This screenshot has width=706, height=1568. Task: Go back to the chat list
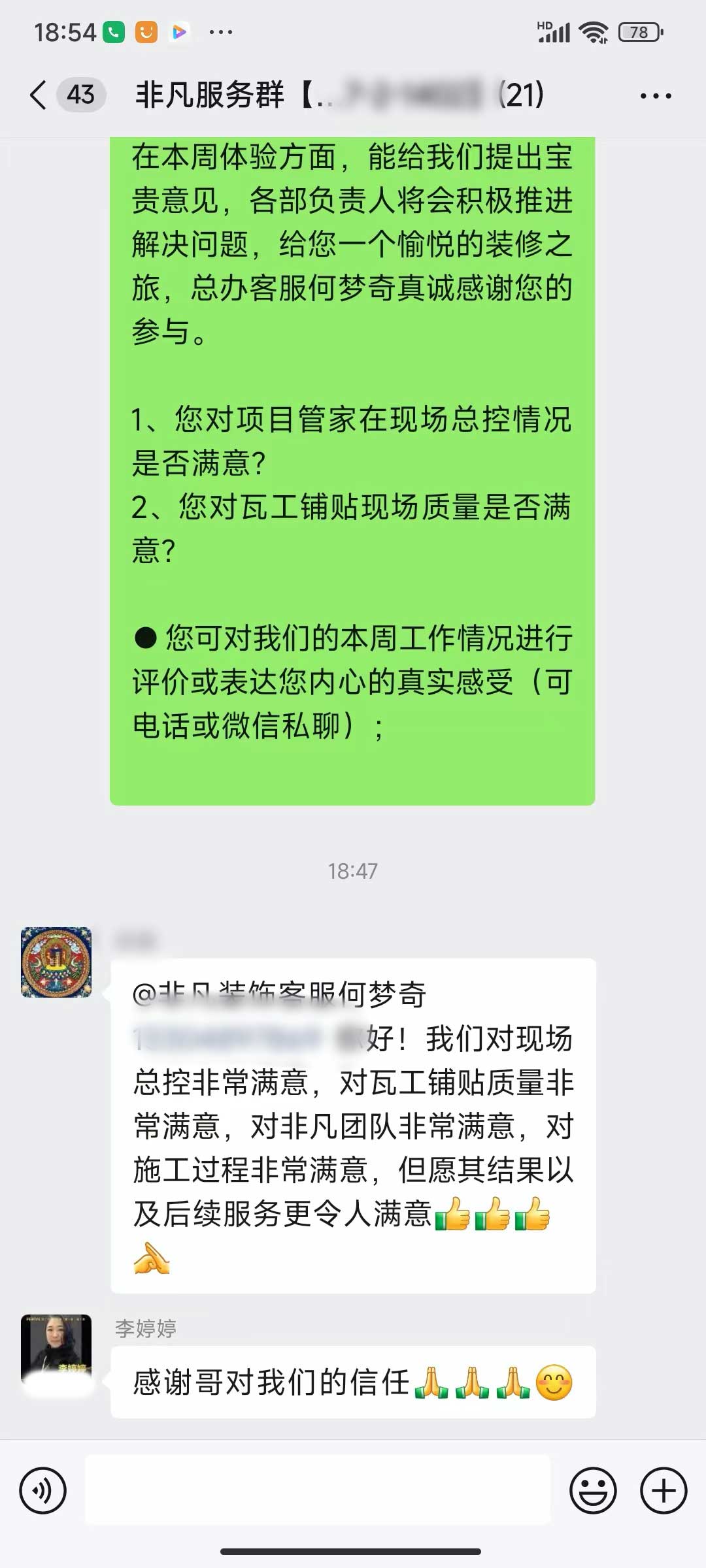(x=39, y=95)
